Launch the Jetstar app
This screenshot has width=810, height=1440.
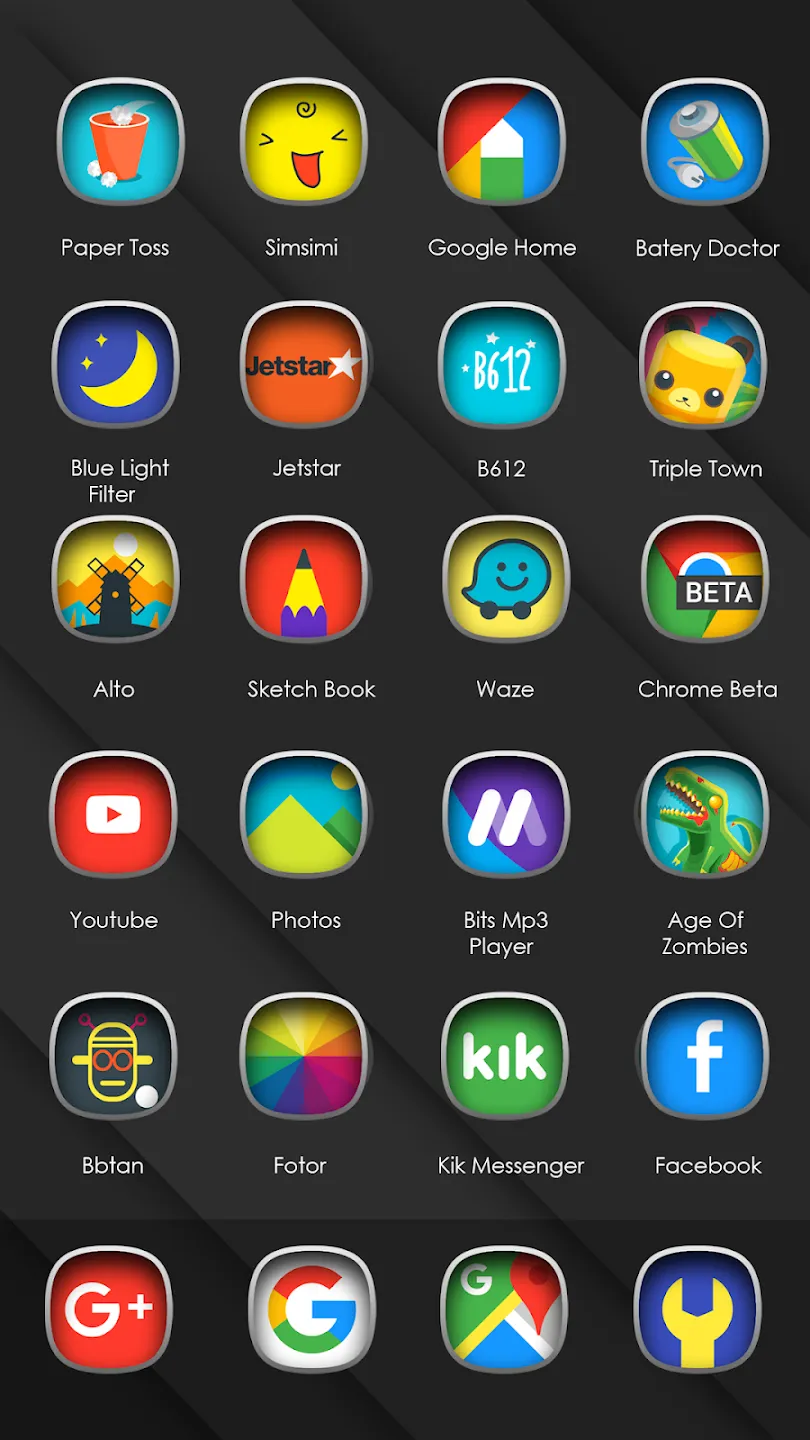(x=304, y=364)
